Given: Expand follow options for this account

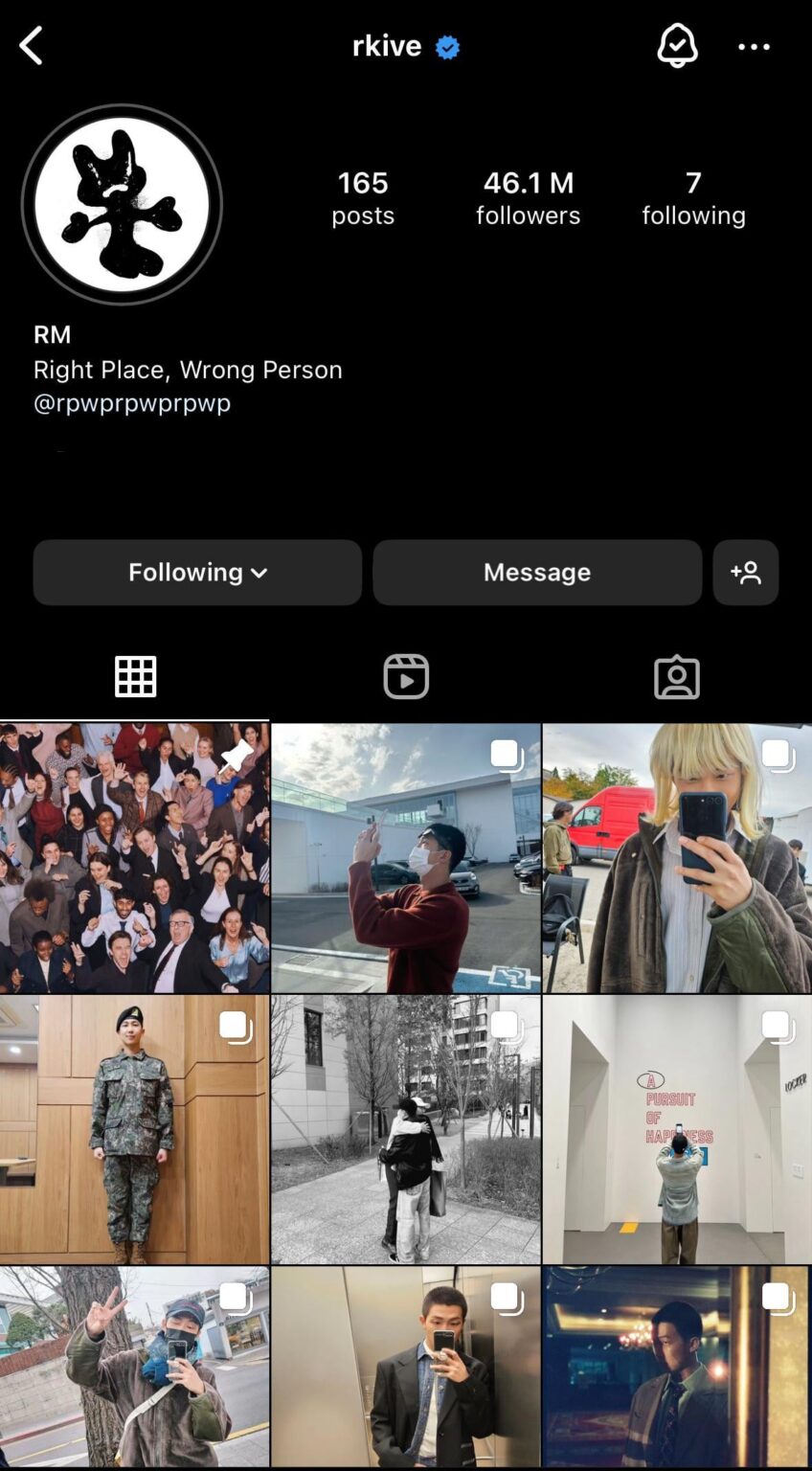Looking at the screenshot, I should click(x=257, y=572).
